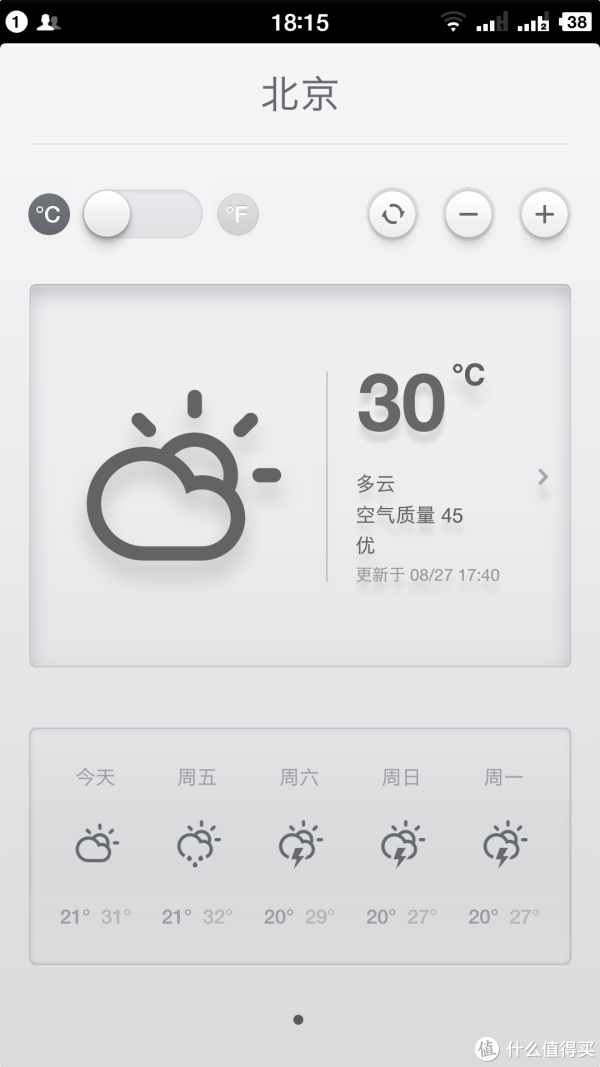View the 周一 forecast

point(503,846)
